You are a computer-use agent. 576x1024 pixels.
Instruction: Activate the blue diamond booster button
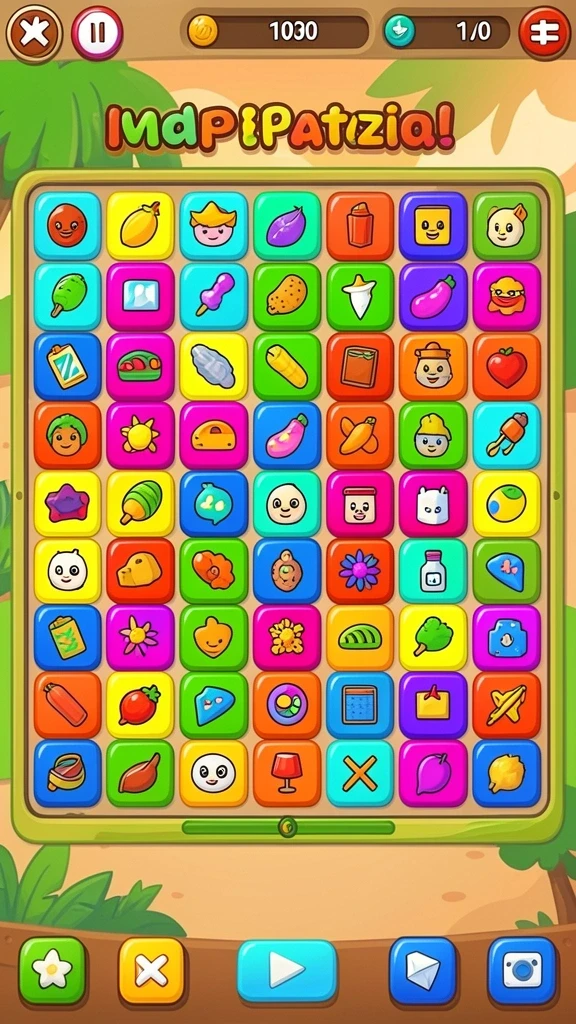click(423, 970)
